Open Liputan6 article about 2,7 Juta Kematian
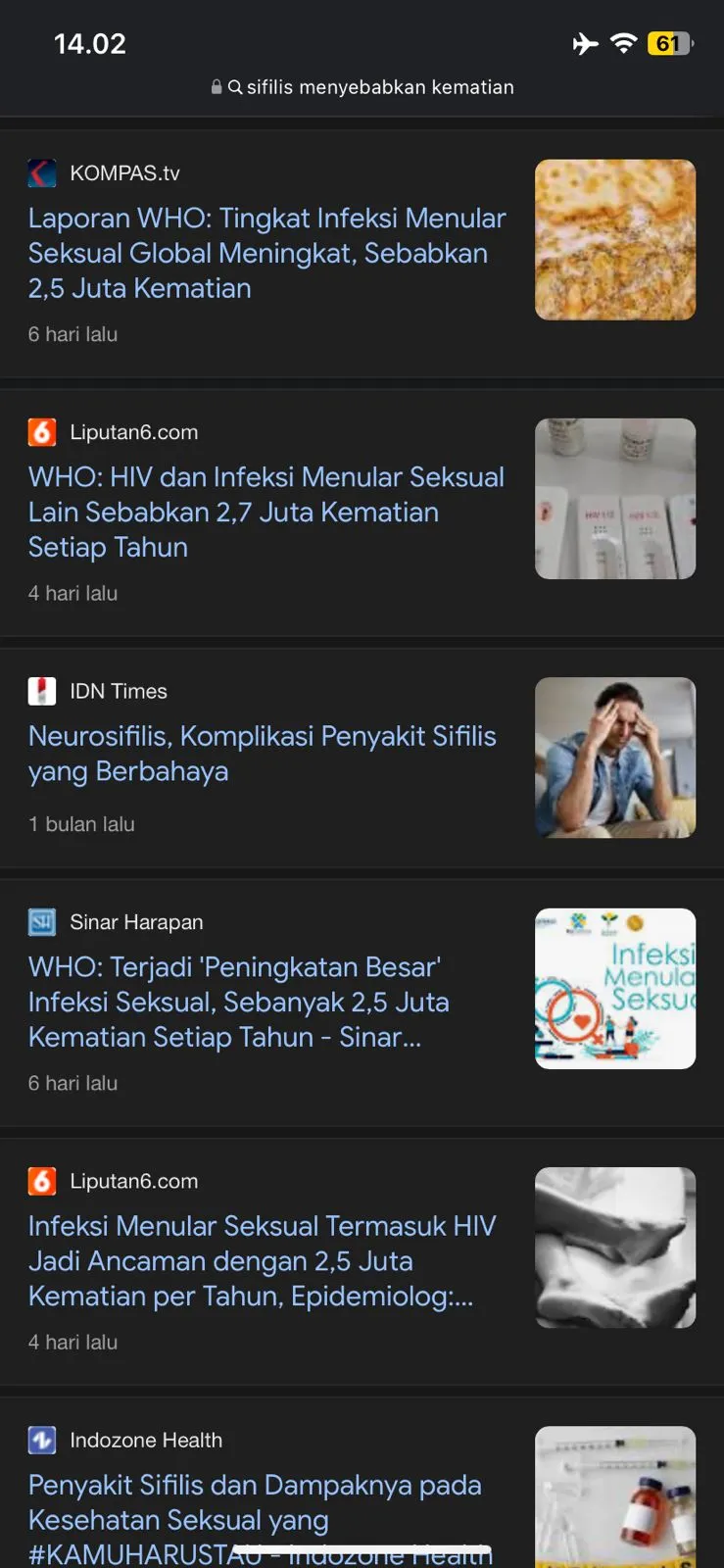724x1568 pixels. pos(266,512)
